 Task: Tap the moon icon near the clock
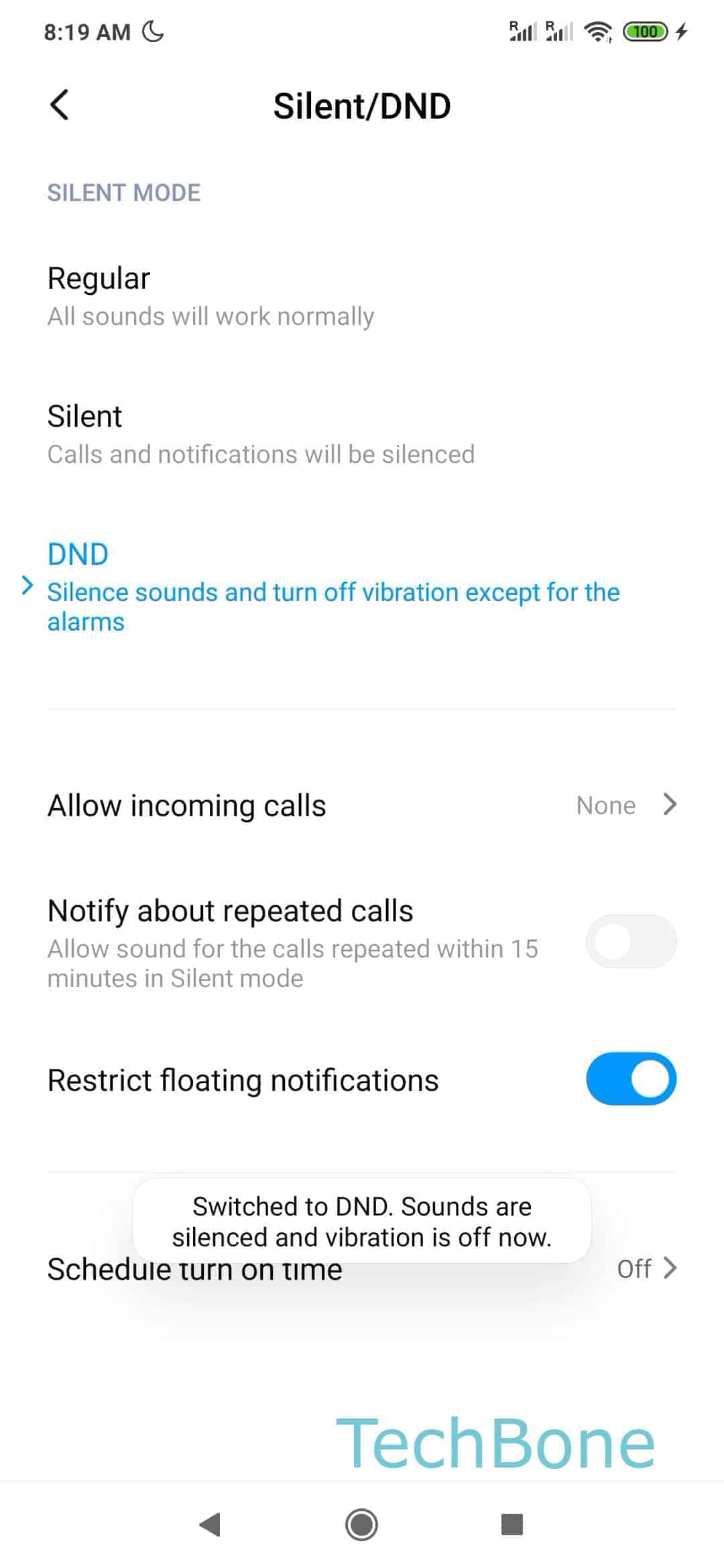(153, 31)
